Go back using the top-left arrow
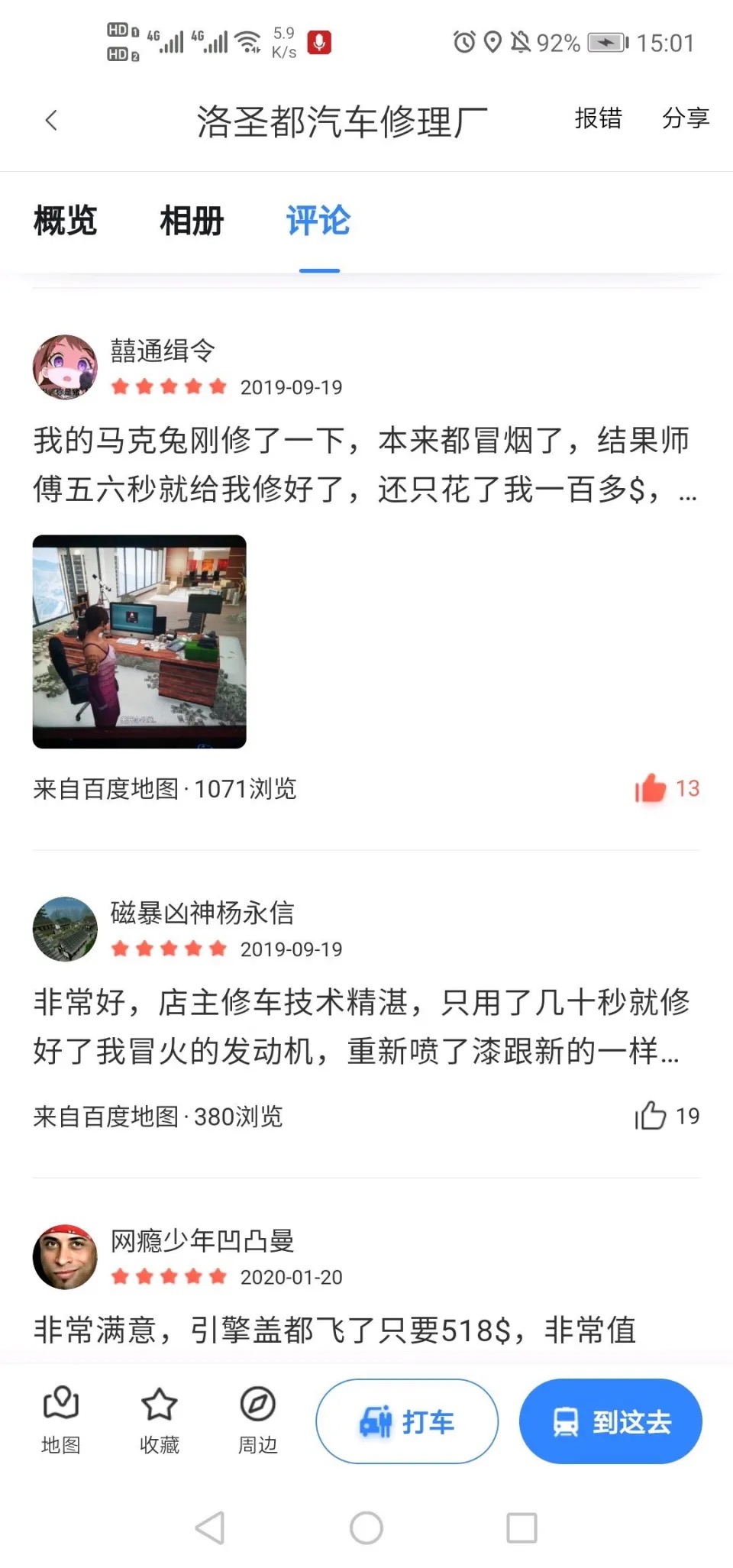The height and width of the screenshot is (1568, 733). coord(51,120)
